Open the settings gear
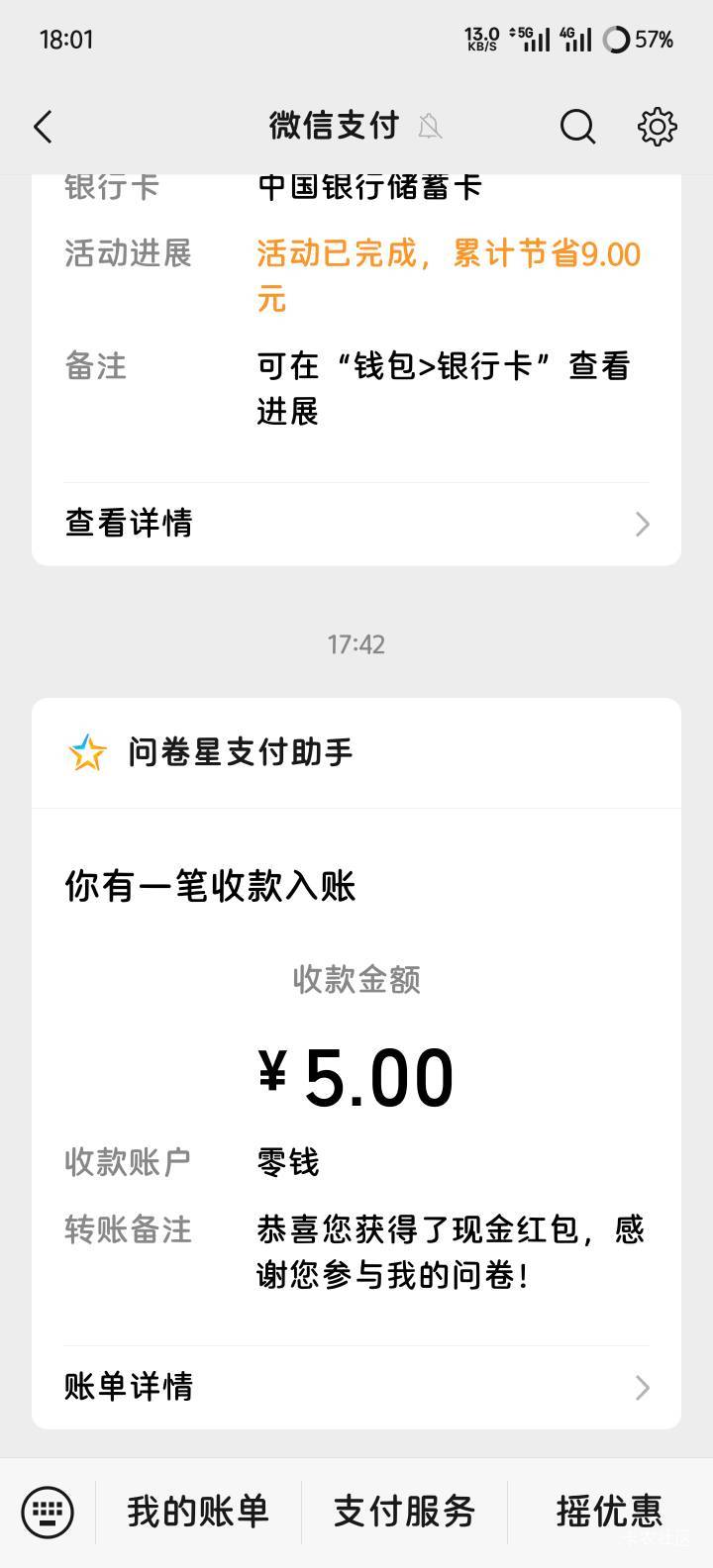Viewport: 713px width, 1568px height. (657, 127)
